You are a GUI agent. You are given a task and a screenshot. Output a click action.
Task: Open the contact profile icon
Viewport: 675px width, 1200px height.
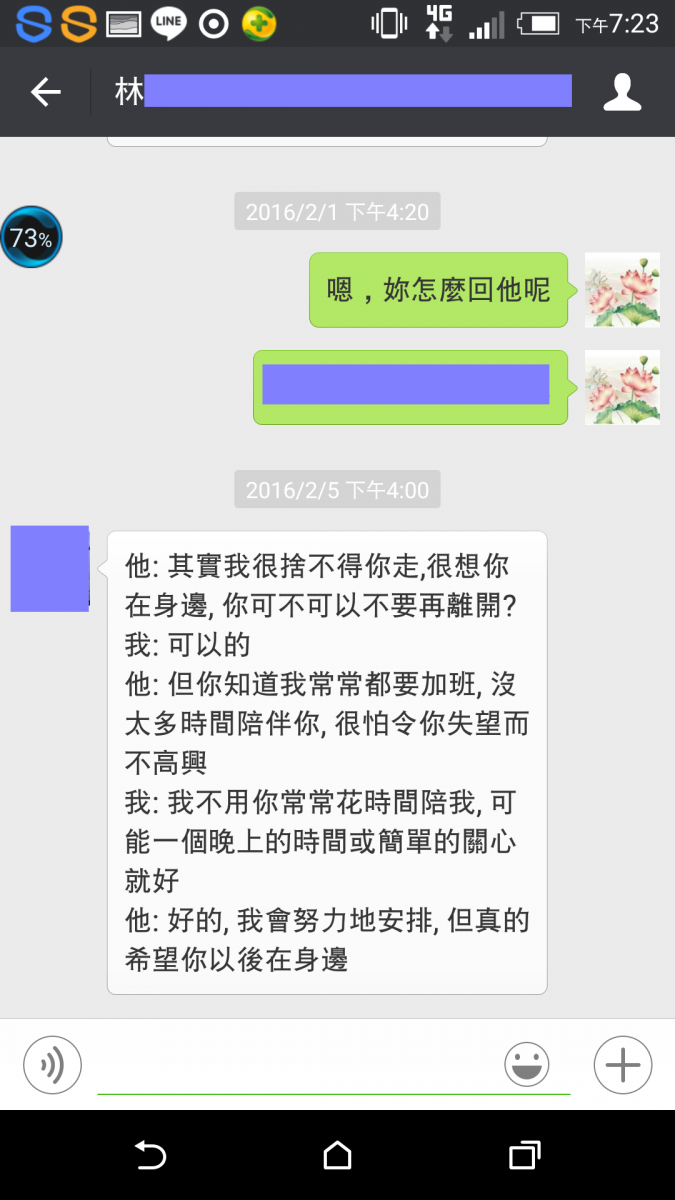(x=622, y=93)
